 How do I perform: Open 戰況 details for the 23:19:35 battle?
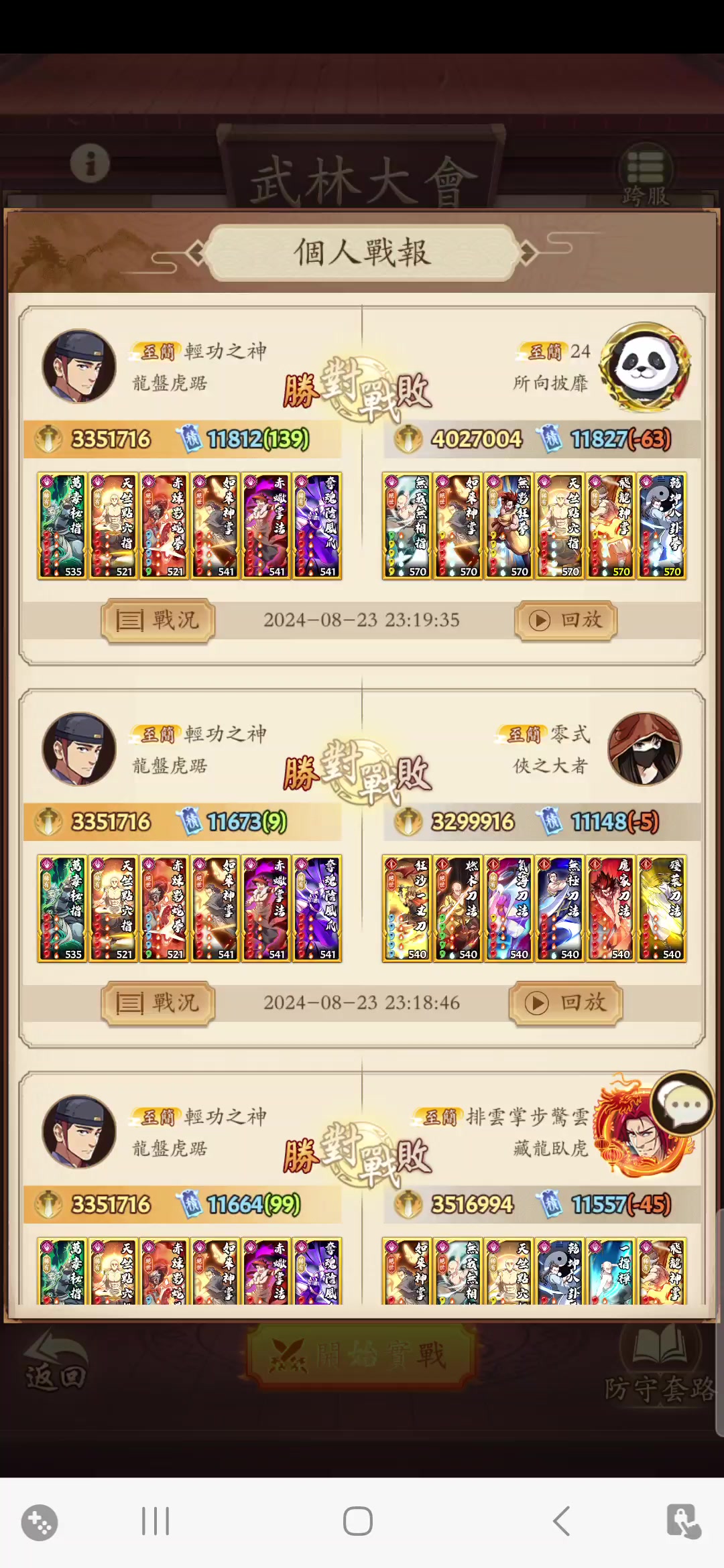point(158,620)
